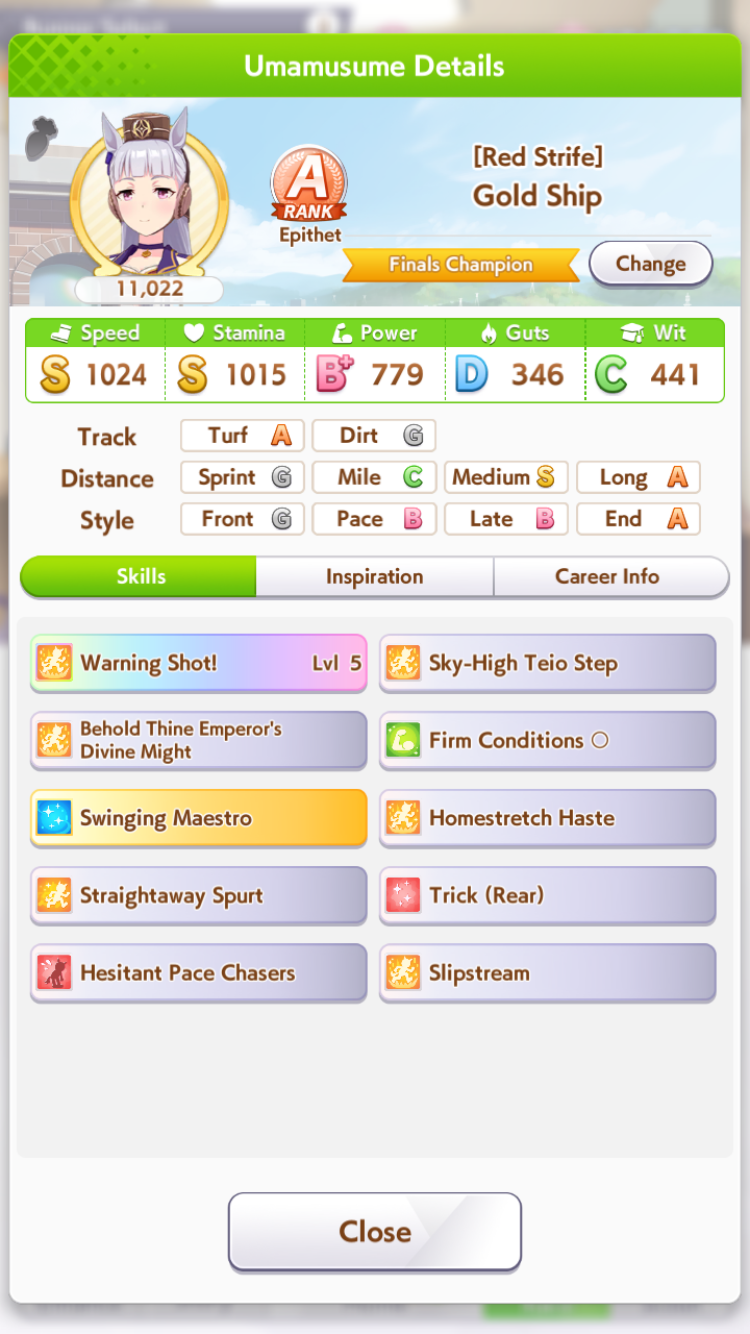This screenshot has height=1334, width=750.
Task: View the Straightaway Spurt skill
Action: [198, 895]
